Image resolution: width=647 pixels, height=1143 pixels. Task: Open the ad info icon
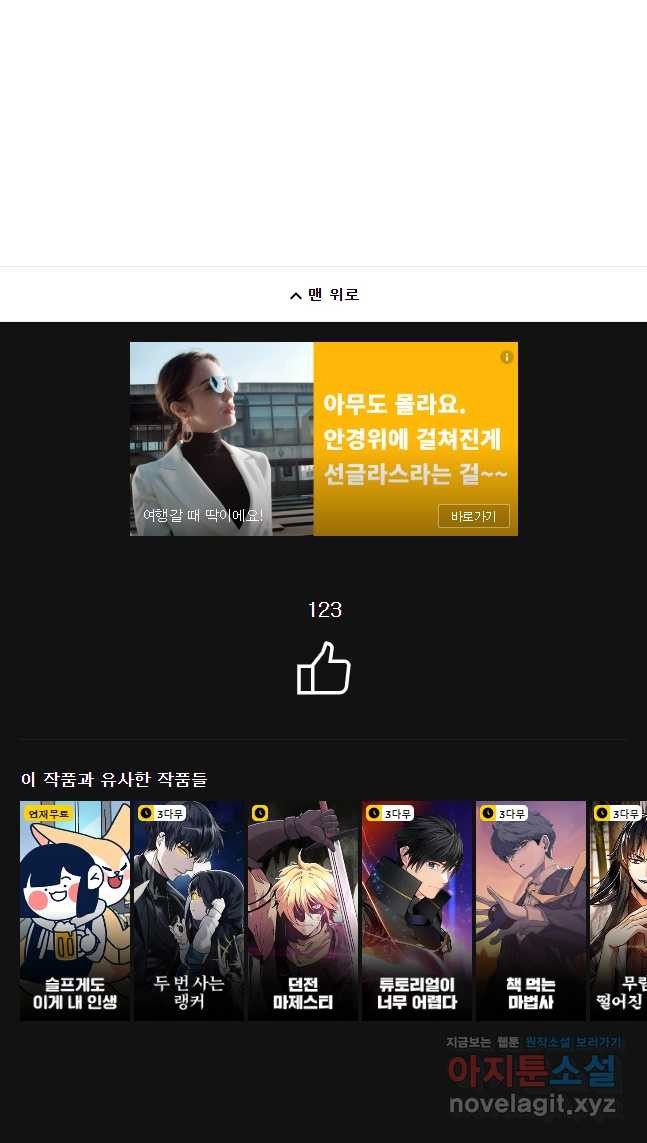click(x=507, y=357)
